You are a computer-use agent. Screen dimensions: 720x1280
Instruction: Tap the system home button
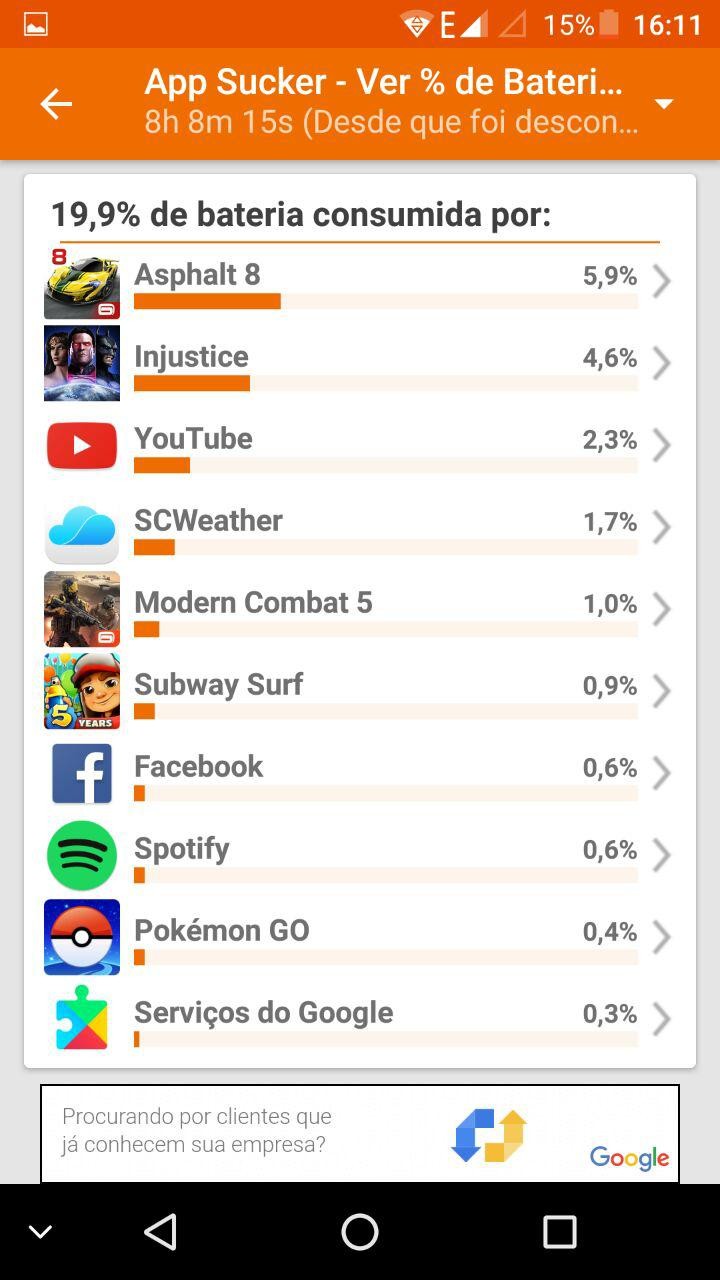pyautogui.click(x=360, y=1232)
